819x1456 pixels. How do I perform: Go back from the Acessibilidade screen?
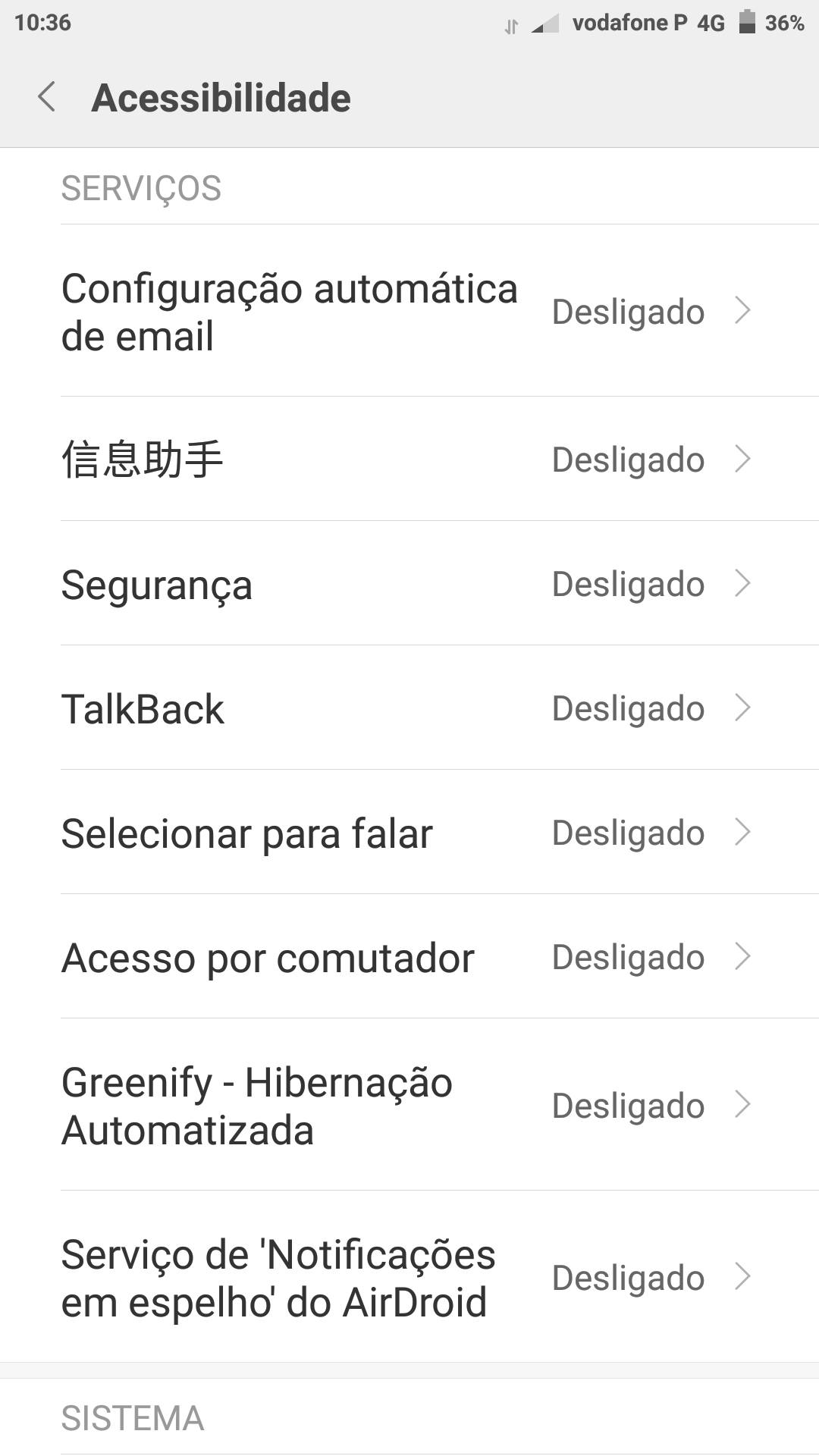47,98
